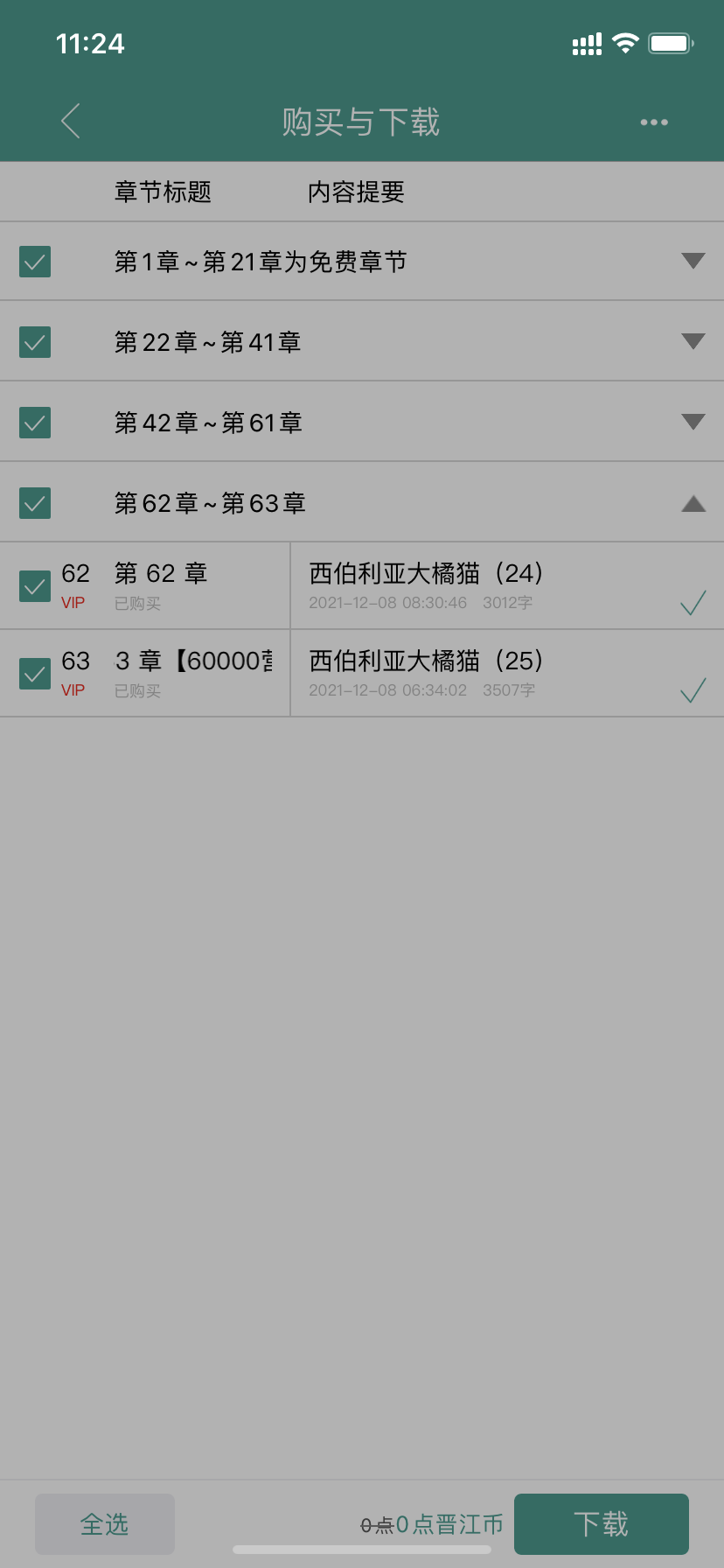
Task: Collapse the 第62章~第63章 group
Action: pyautogui.click(x=693, y=503)
